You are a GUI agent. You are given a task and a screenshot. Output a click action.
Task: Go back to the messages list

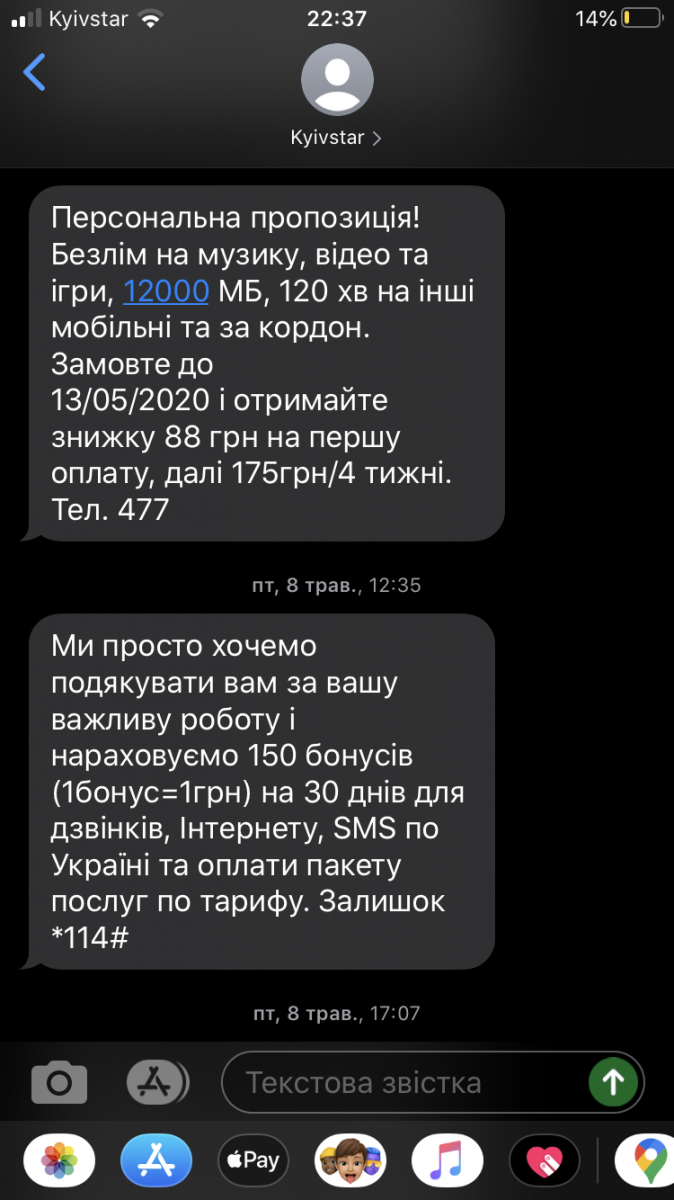point(34,74)
